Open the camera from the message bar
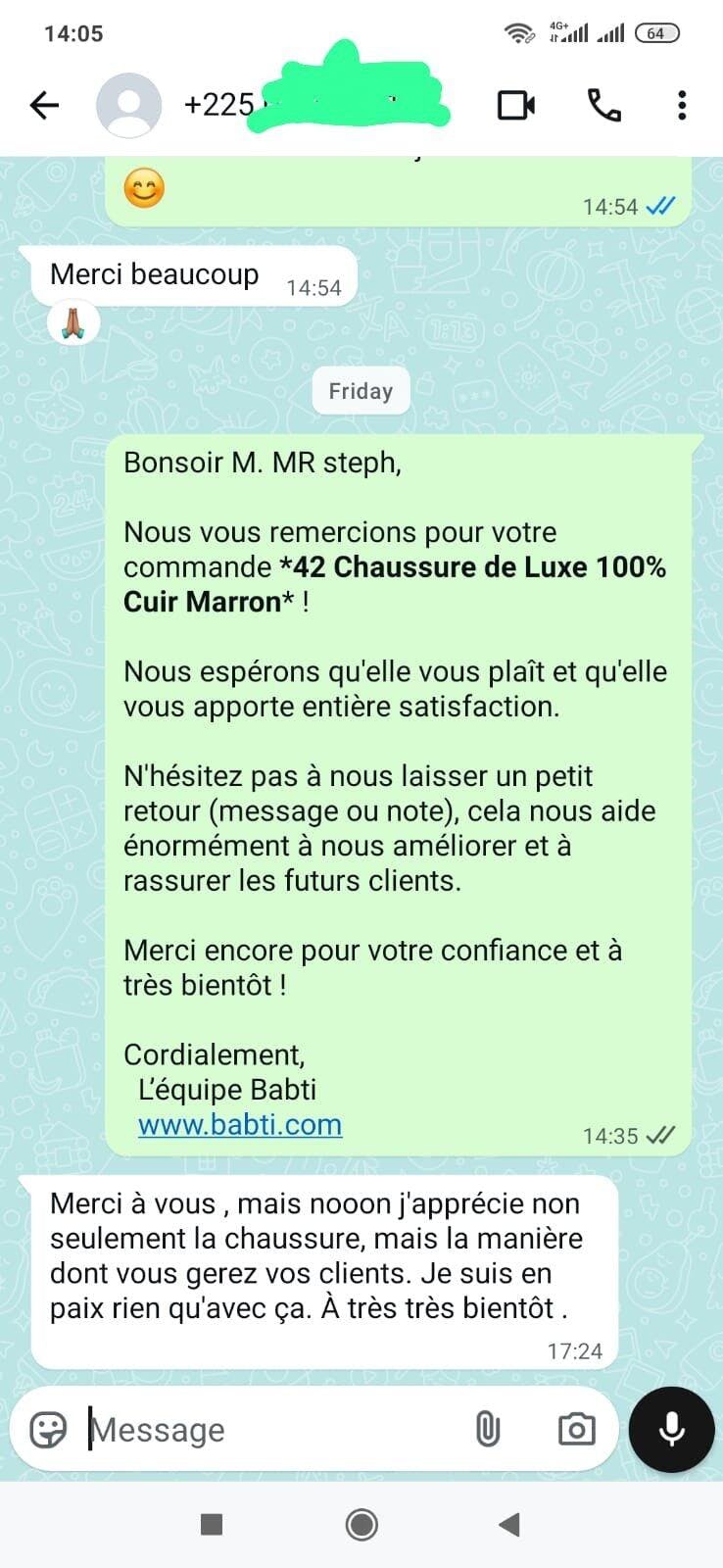This screenshot has width=723, height=1568. [576, 1430]
